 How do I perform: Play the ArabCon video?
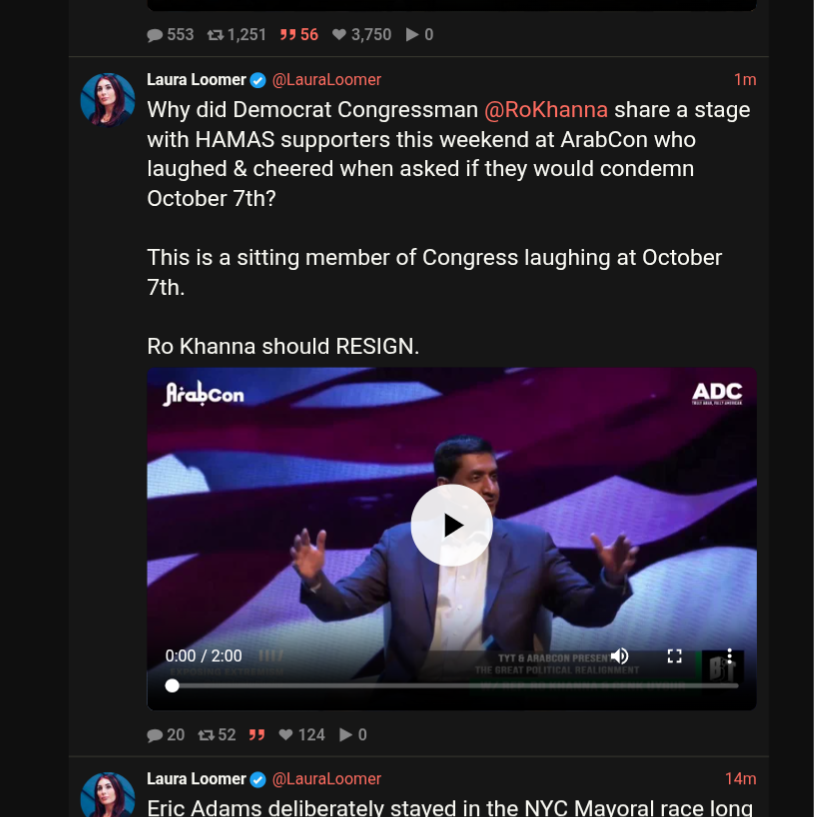coord(451,525)
